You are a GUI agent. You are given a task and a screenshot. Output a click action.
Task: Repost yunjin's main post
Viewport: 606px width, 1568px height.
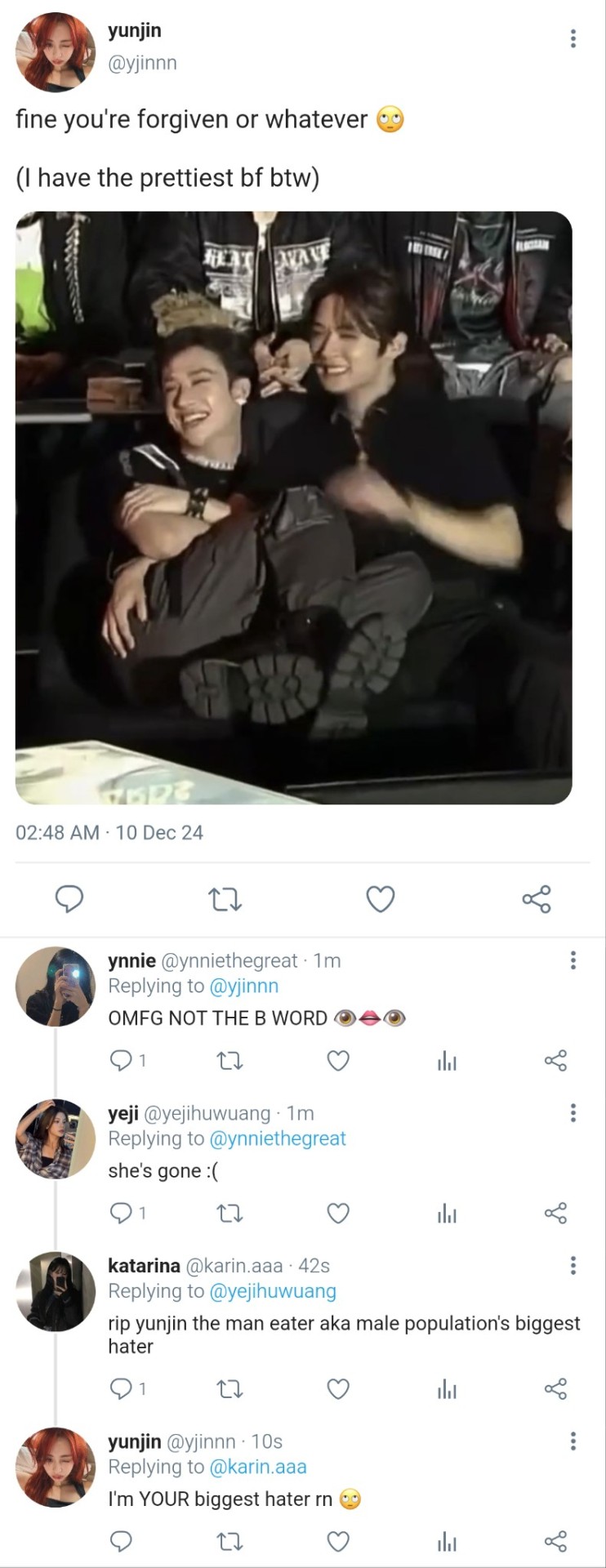(x=225, y=899)
